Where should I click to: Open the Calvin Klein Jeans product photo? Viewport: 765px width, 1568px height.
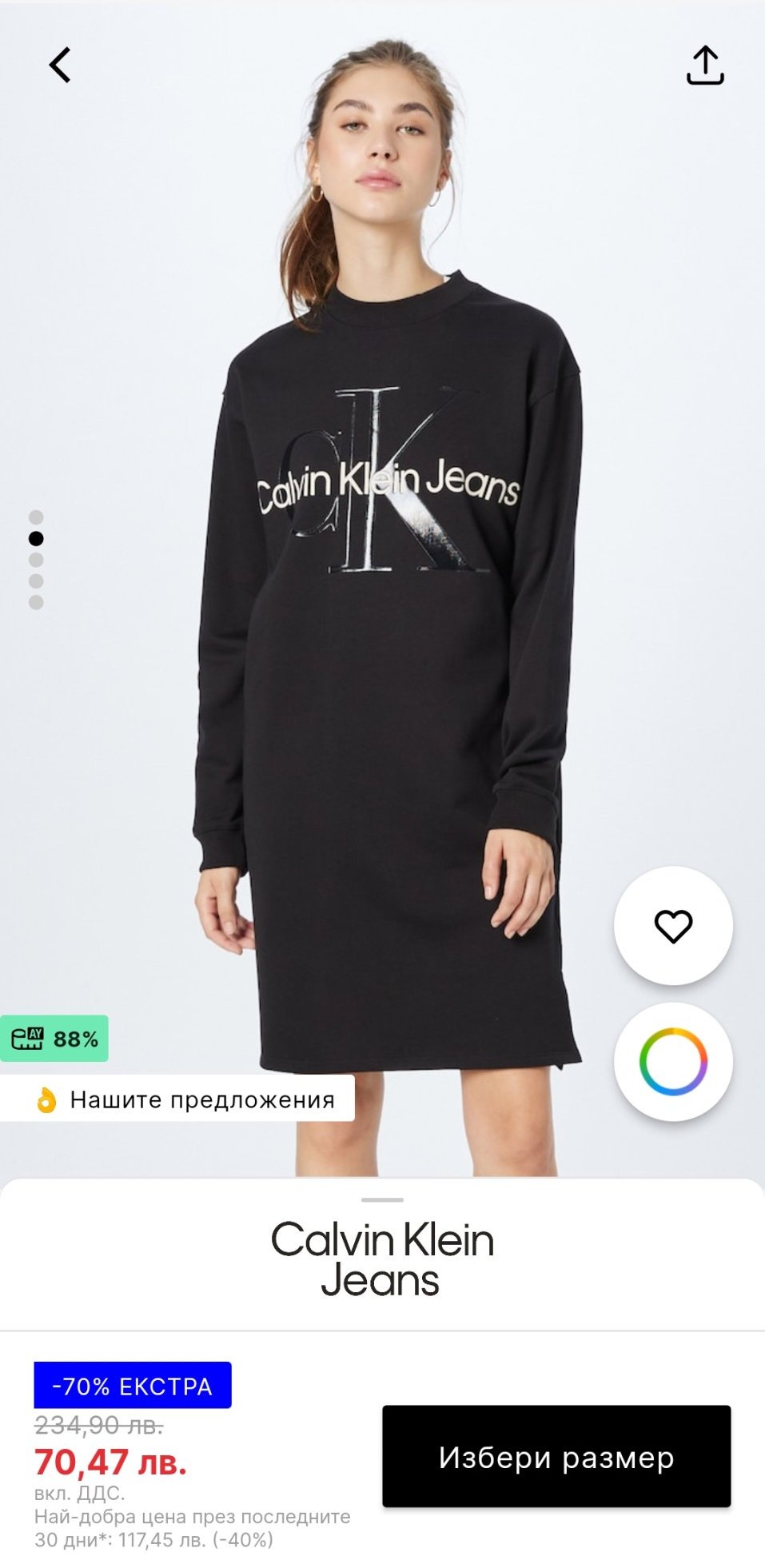(382, 588)
